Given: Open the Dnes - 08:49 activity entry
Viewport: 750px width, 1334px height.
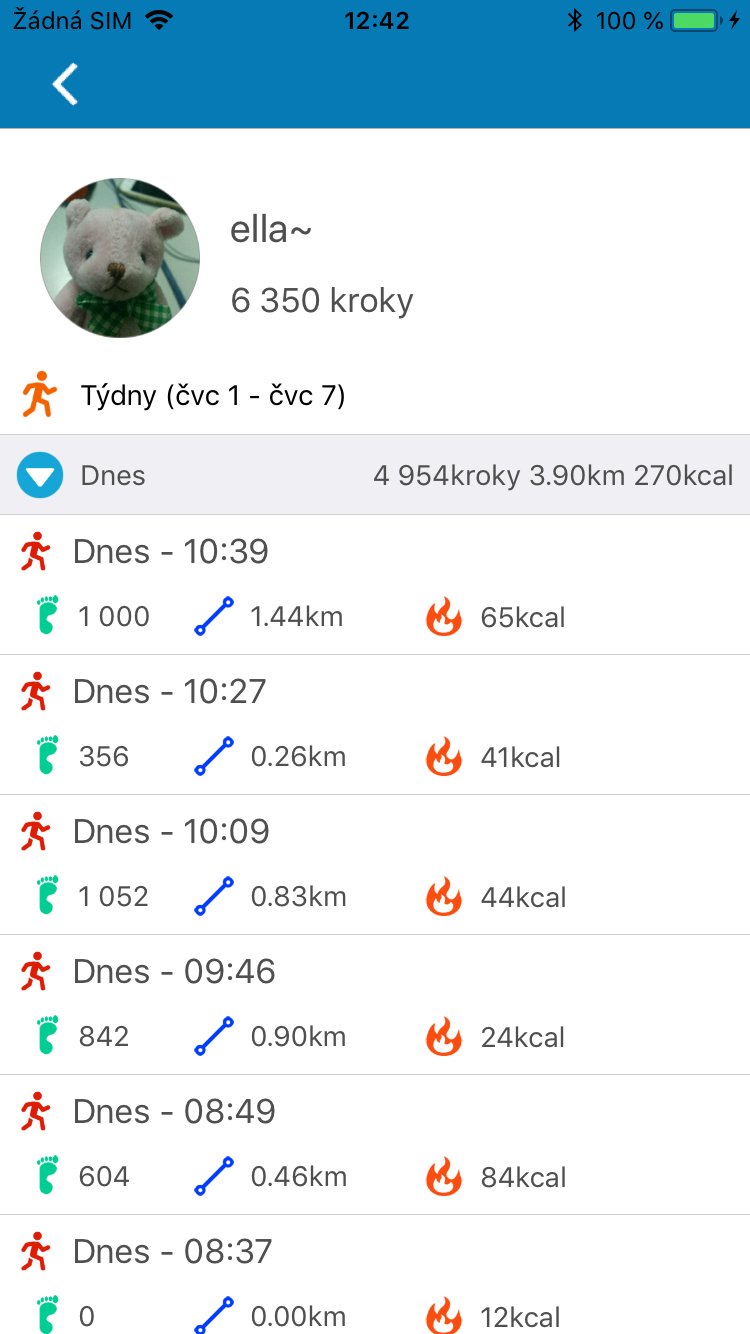Looking at the screenshot, I should pos(375,1145).
